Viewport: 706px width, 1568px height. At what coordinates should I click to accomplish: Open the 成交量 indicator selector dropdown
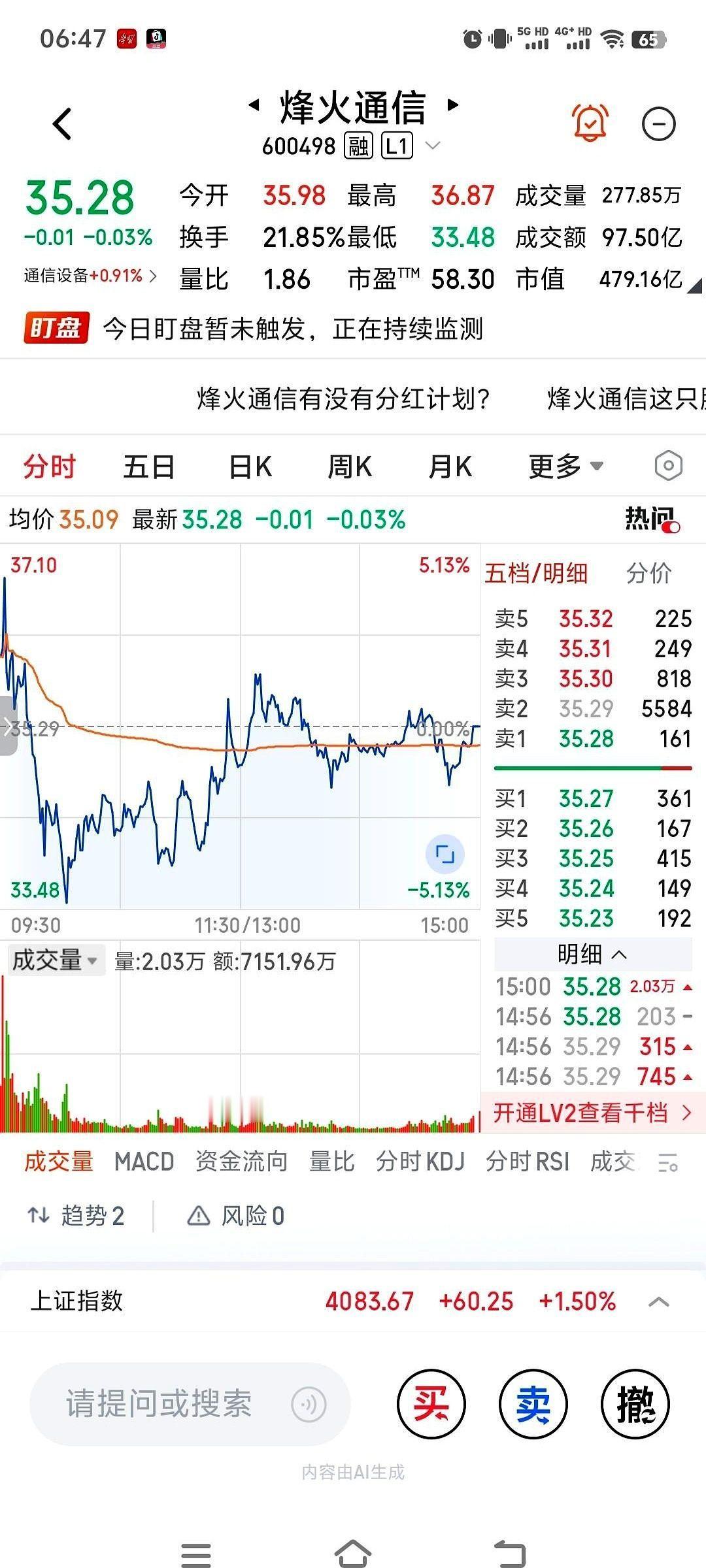pos(56,960)
